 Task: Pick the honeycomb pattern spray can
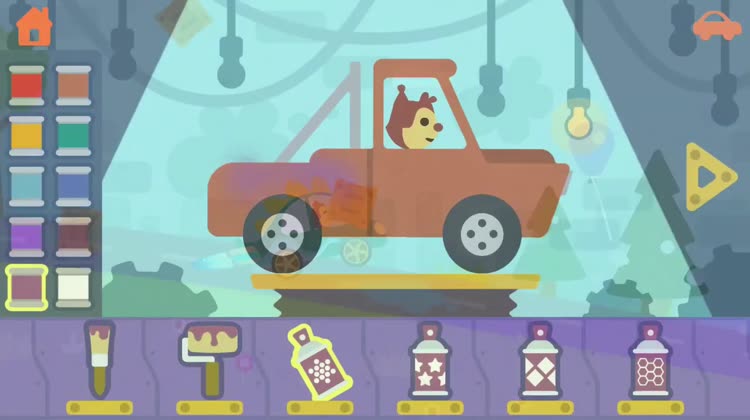point(649,362)
